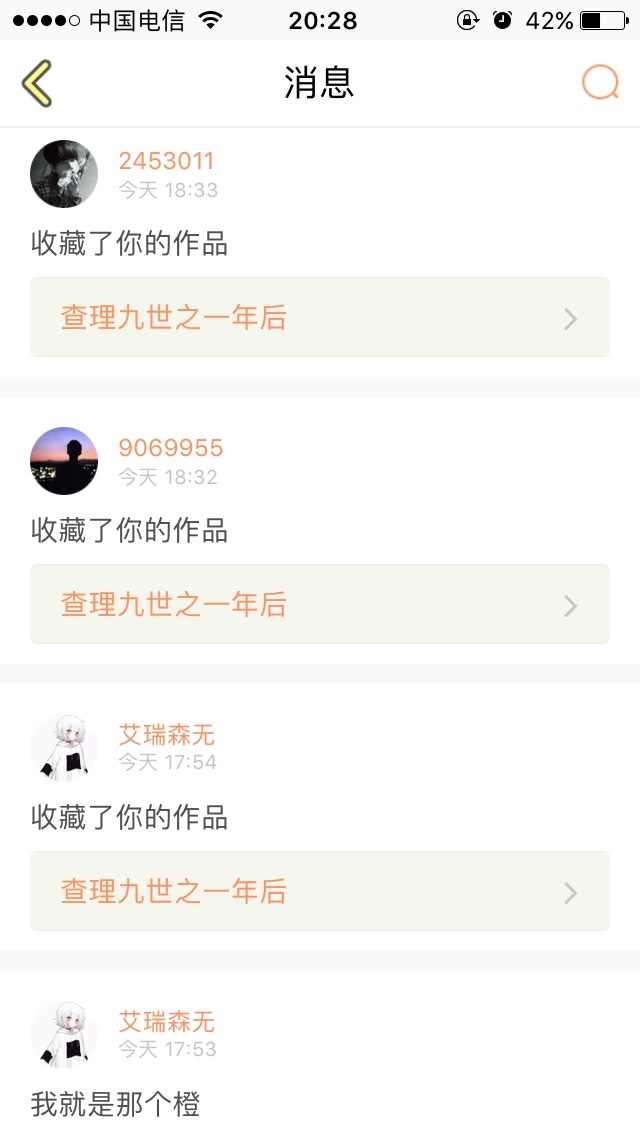Go back from the 消息 page

click(x=37, y=84)
